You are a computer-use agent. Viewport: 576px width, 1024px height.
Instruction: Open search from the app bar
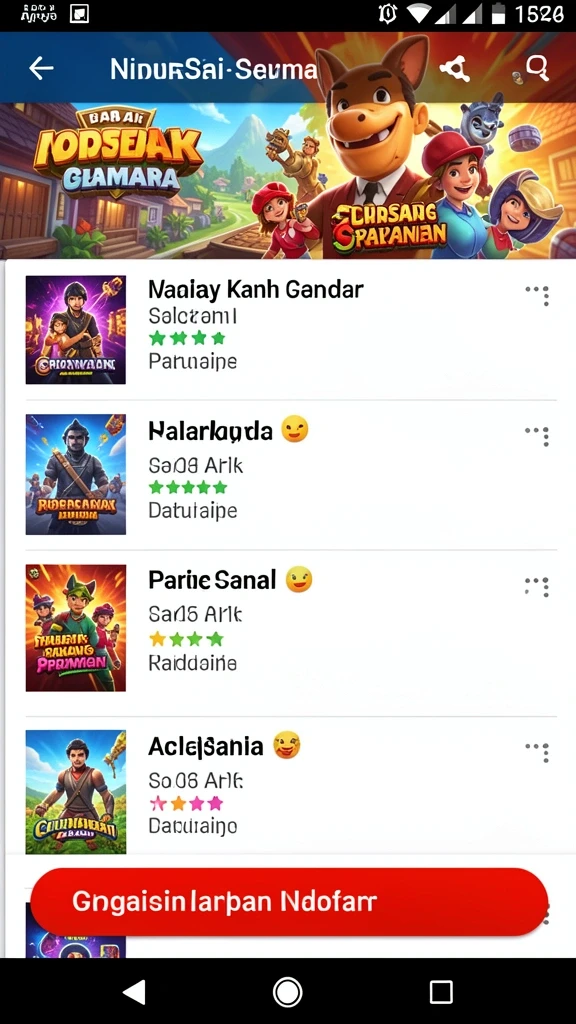tap(536, 68)
